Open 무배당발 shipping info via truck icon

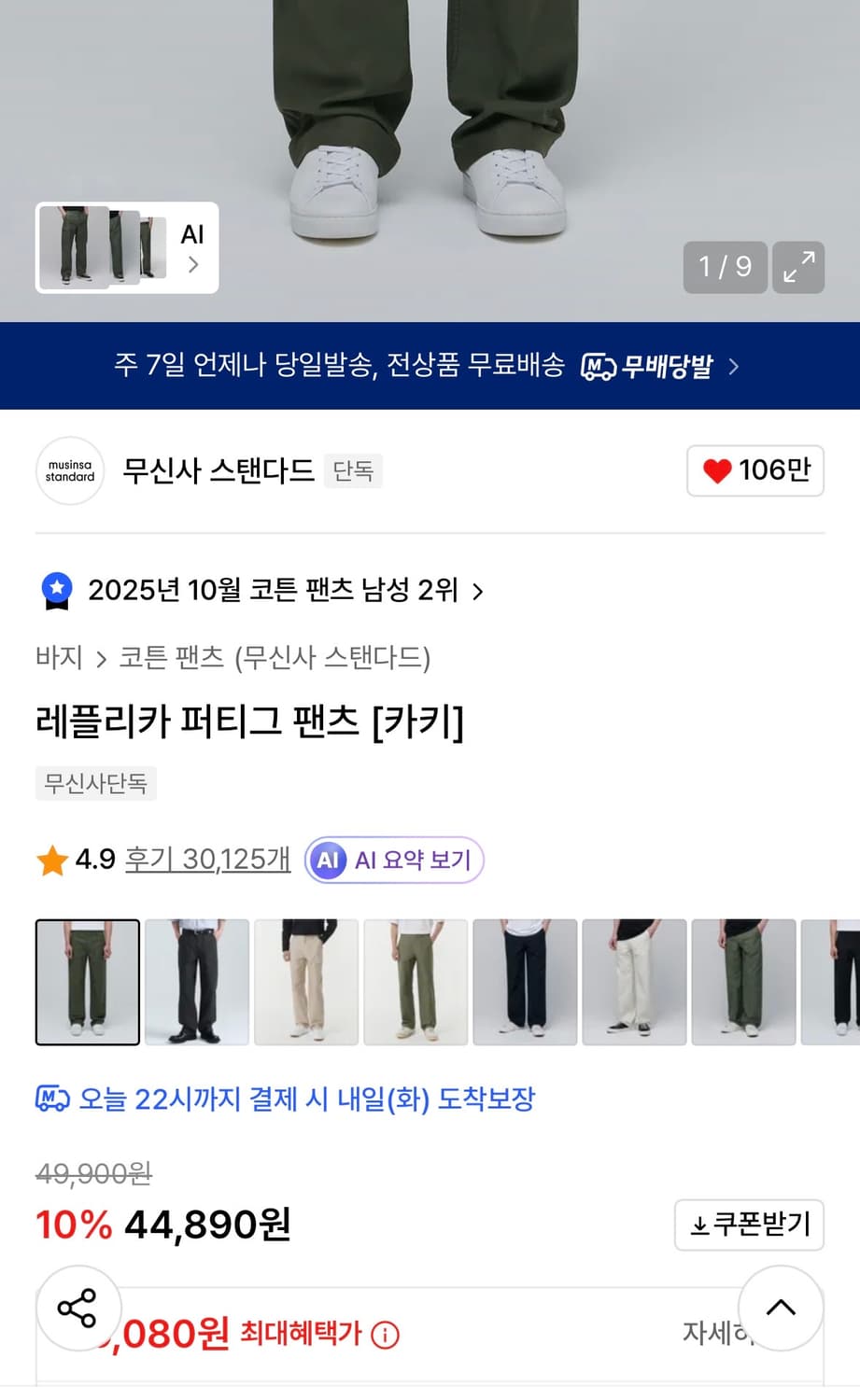[599, 366]
